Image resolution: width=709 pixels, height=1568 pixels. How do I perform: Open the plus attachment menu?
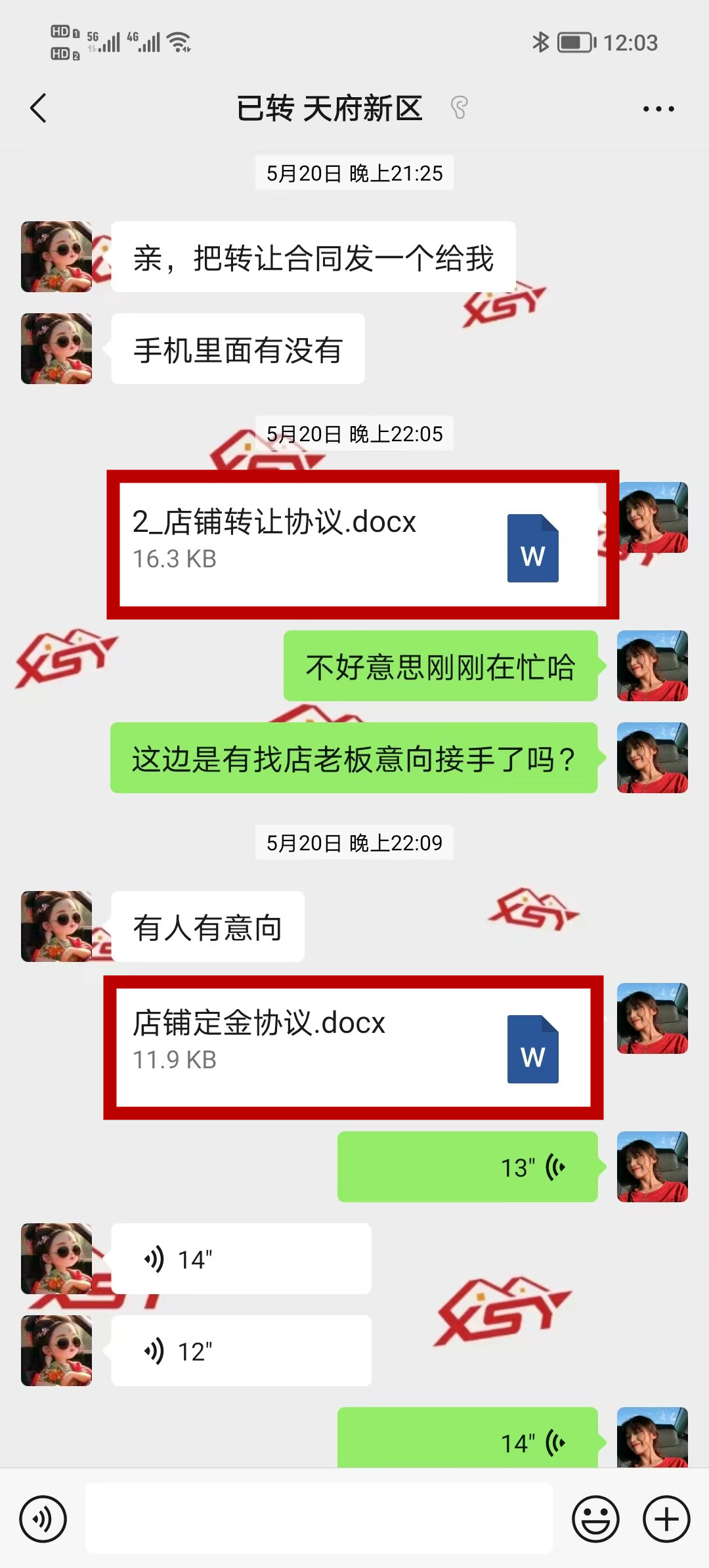coord(666,1519)
